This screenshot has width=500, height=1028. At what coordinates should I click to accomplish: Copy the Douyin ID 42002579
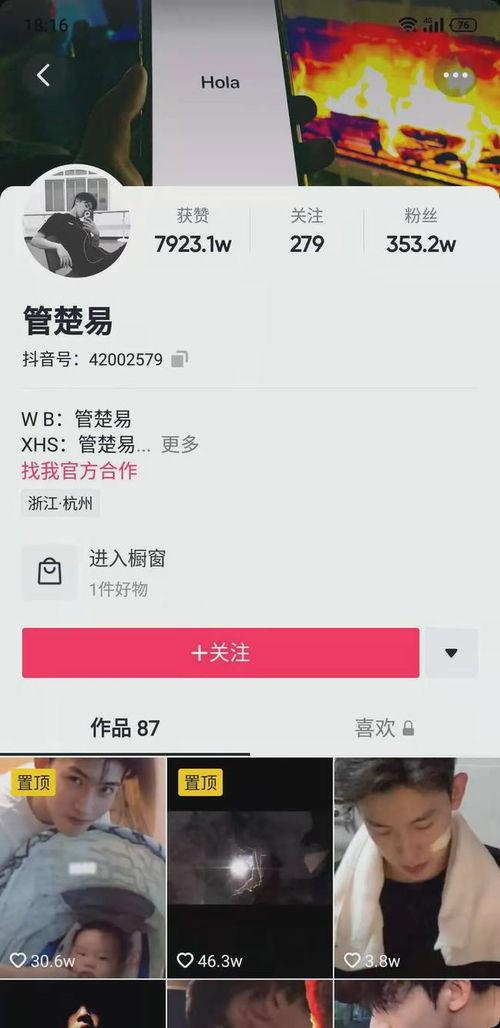[x=180, y=359]
